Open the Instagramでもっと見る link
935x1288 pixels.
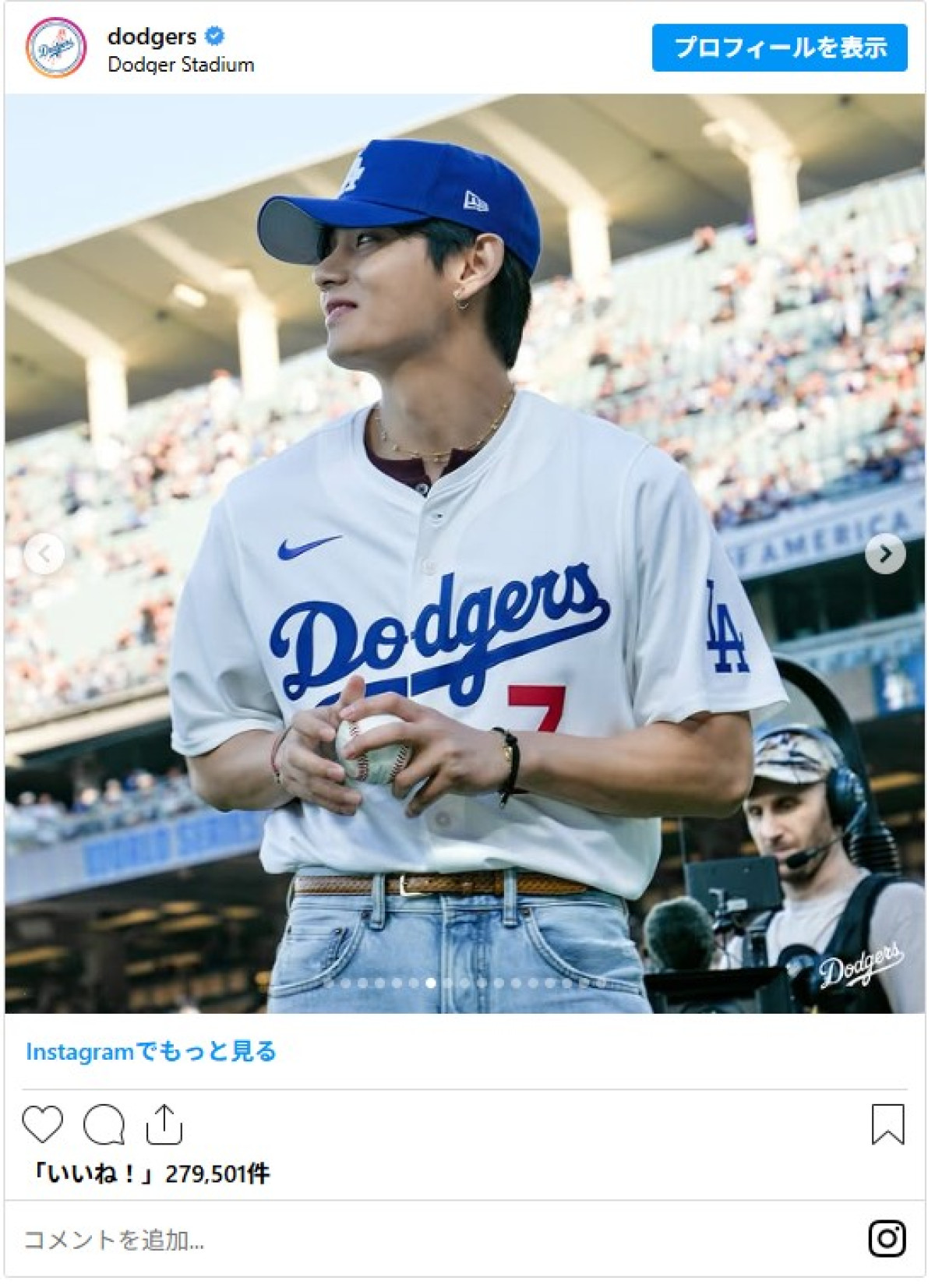[151, 1051]
